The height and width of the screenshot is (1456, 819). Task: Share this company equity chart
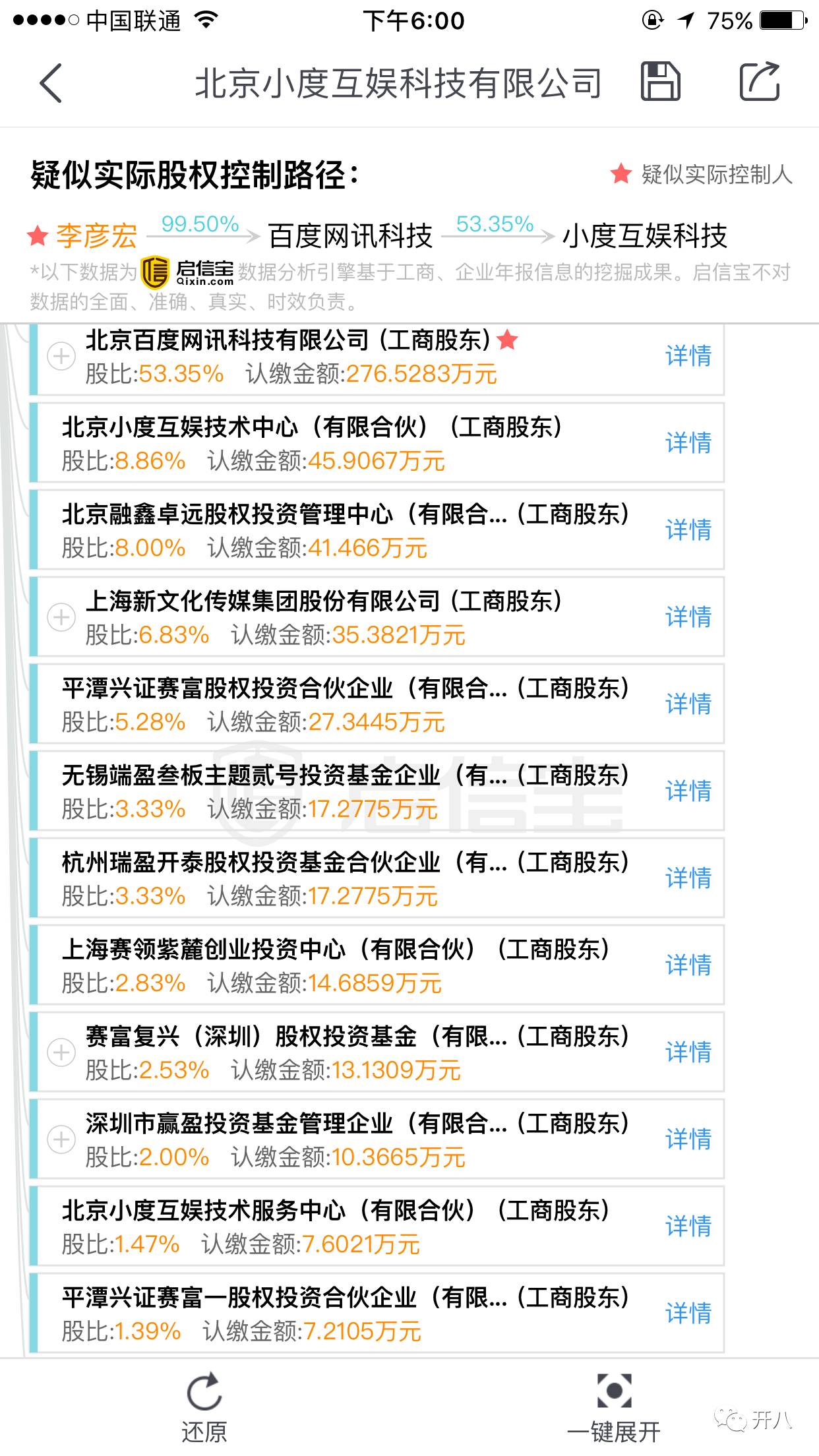[760, 82]
